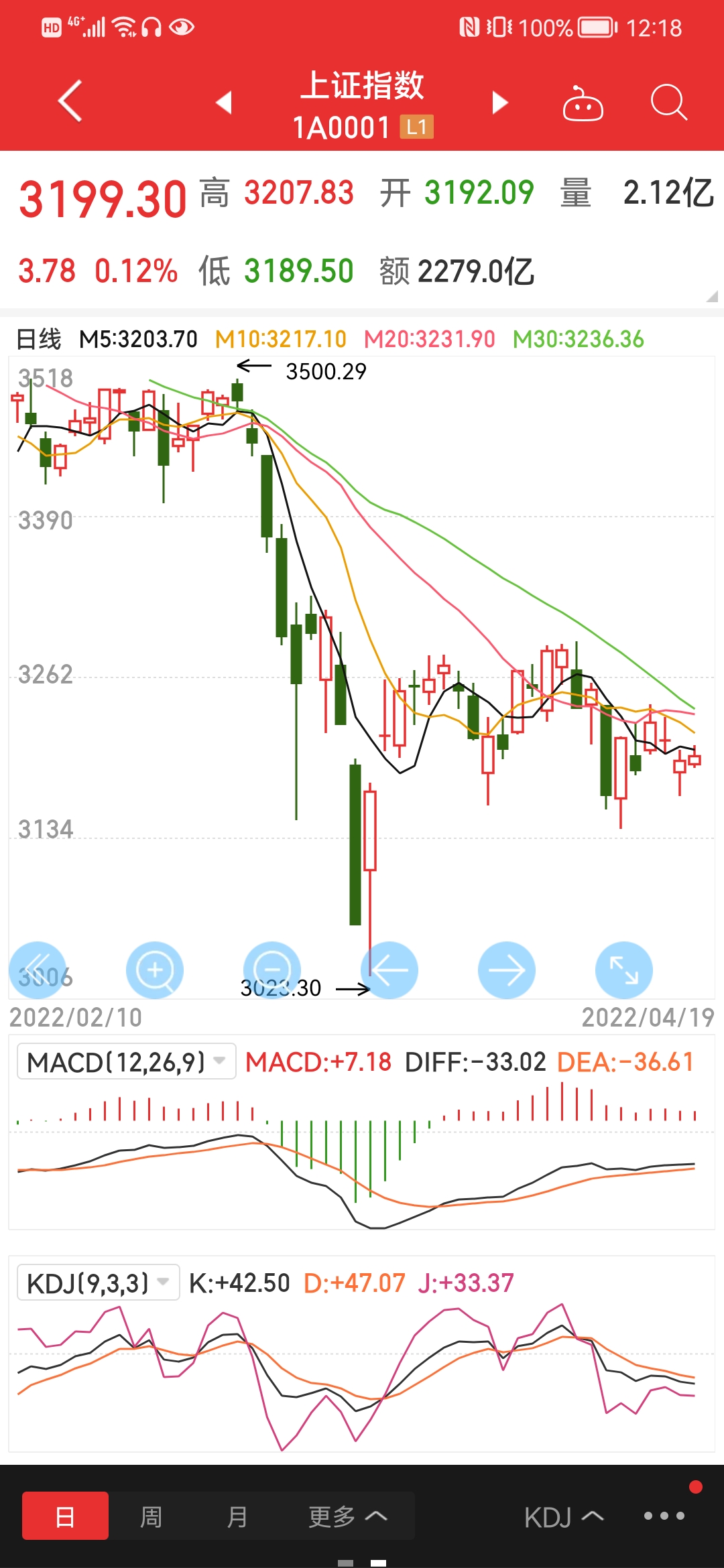The height and width of the screenshot is (1568, 724).
Task: Zoom in on the candlestick chart
Action: (155, 970)
